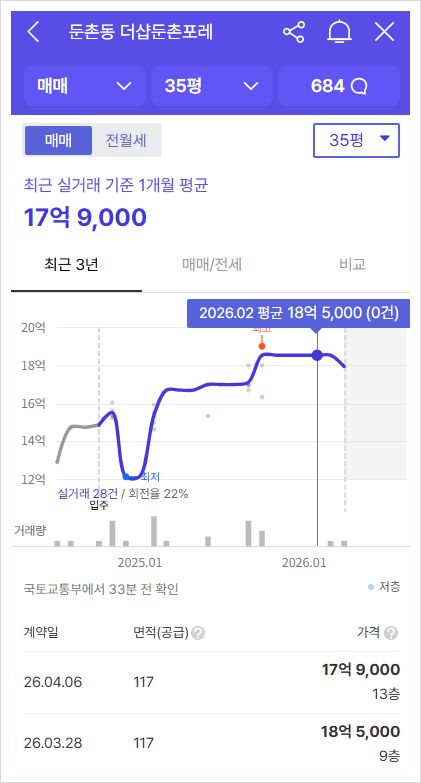The image size is (421, 783).
Task: Open the outlined 35평 size selector
Action: 357,140
